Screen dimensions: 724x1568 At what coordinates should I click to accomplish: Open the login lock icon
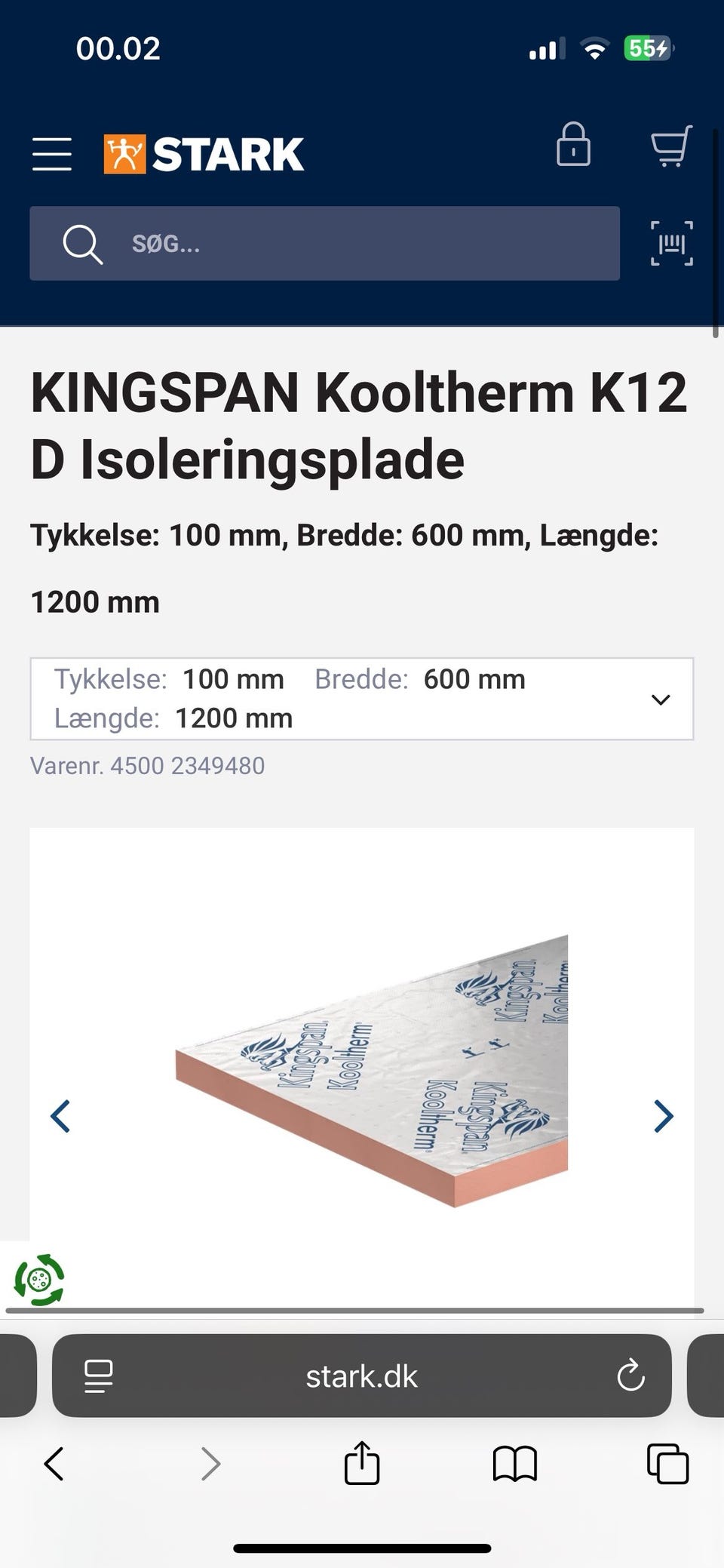pos(573,146)
